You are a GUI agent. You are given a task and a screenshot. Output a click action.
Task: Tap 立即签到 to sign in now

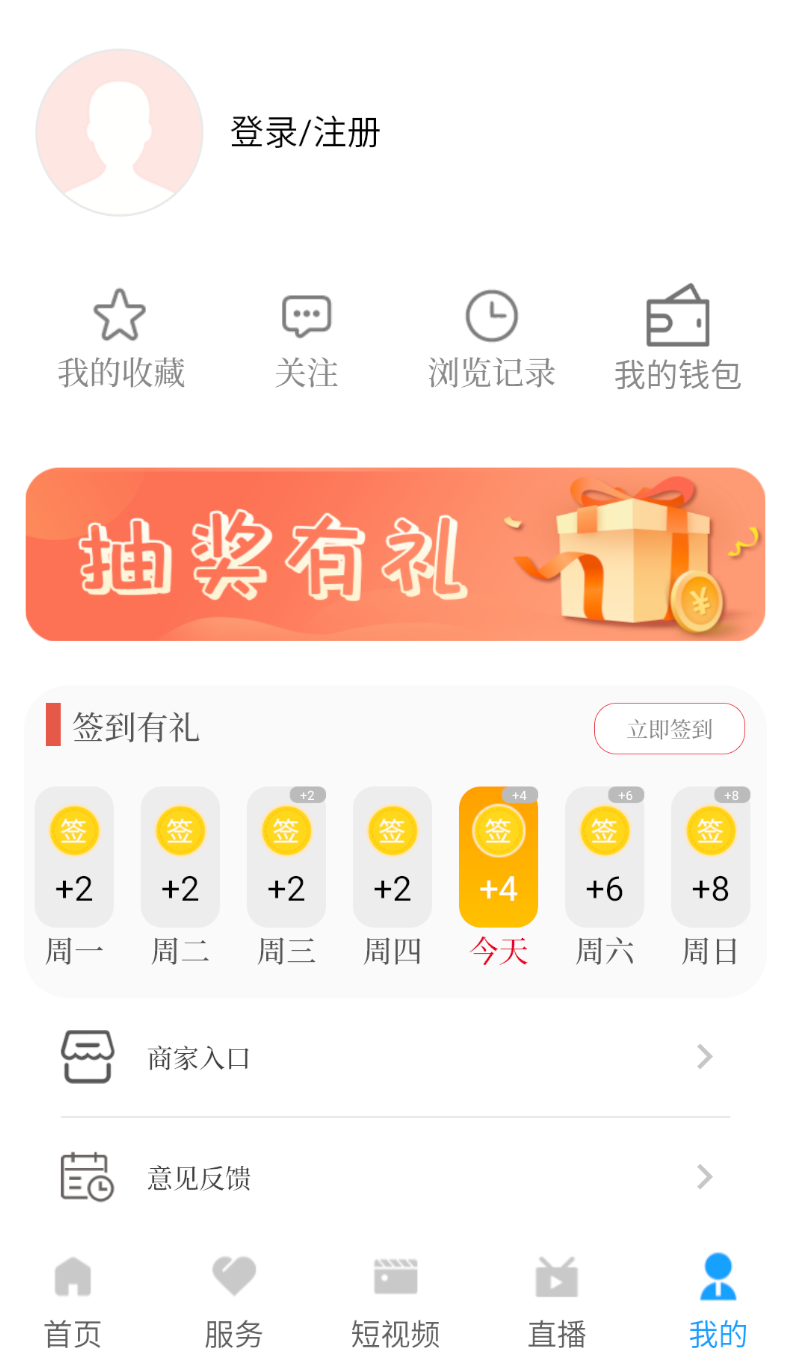click(669, 728)
